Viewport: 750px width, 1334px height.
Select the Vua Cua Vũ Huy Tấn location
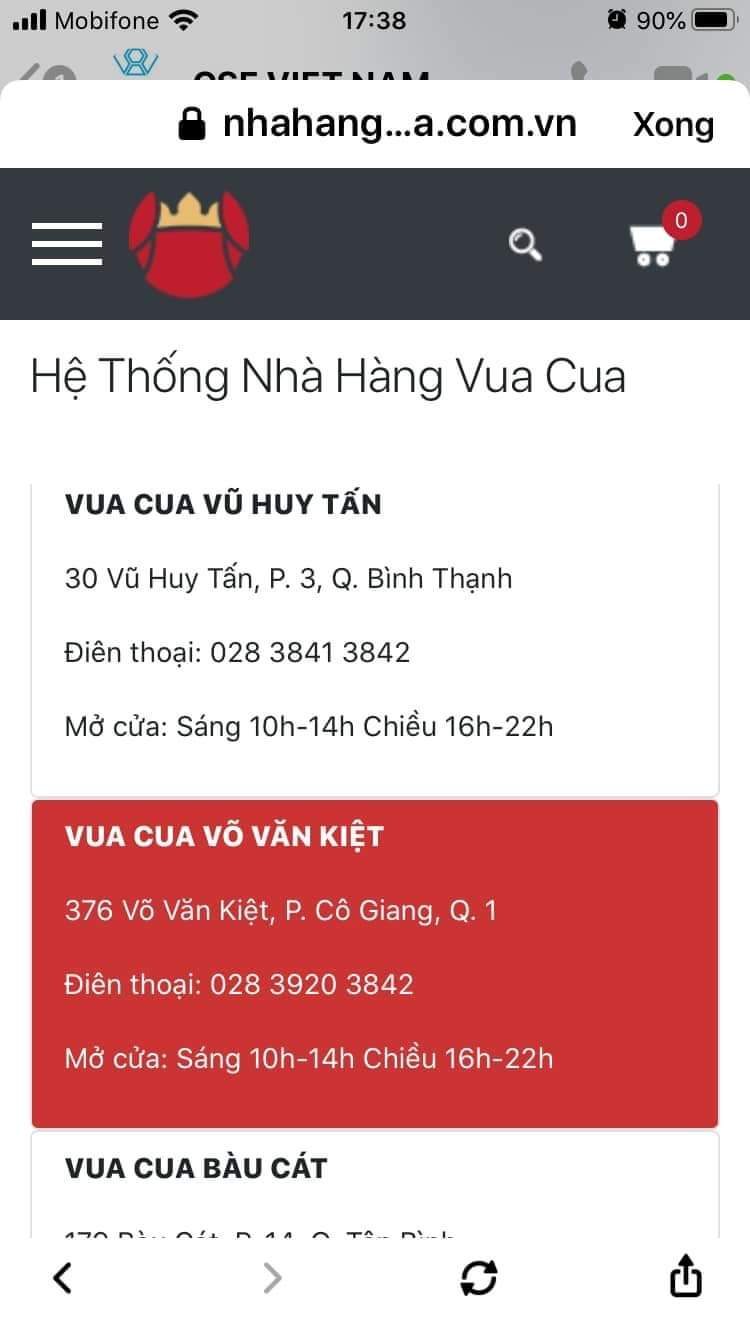coord(375,640)
